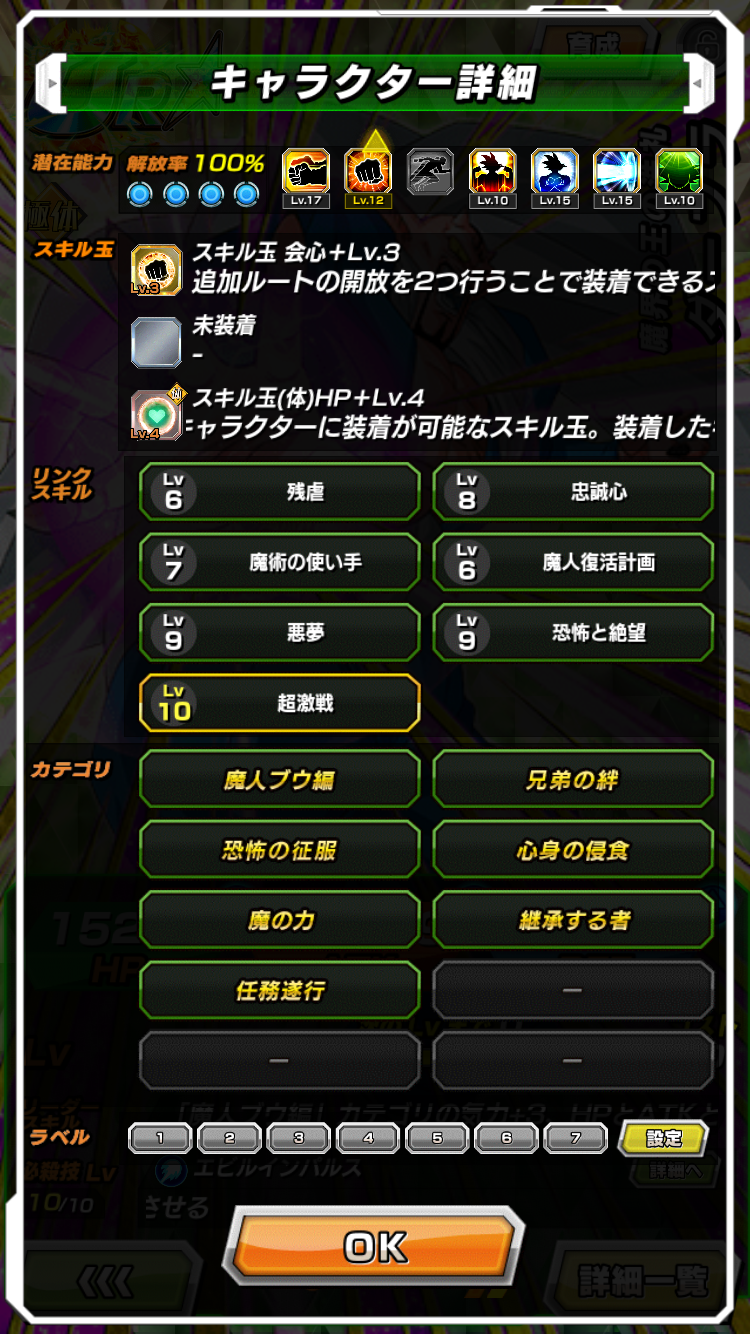The height and width of the screenshot is (1334, 750).
Task: Tap the 会心+Lv.3 skill orb icon
Action: click(x=157, y=270)
